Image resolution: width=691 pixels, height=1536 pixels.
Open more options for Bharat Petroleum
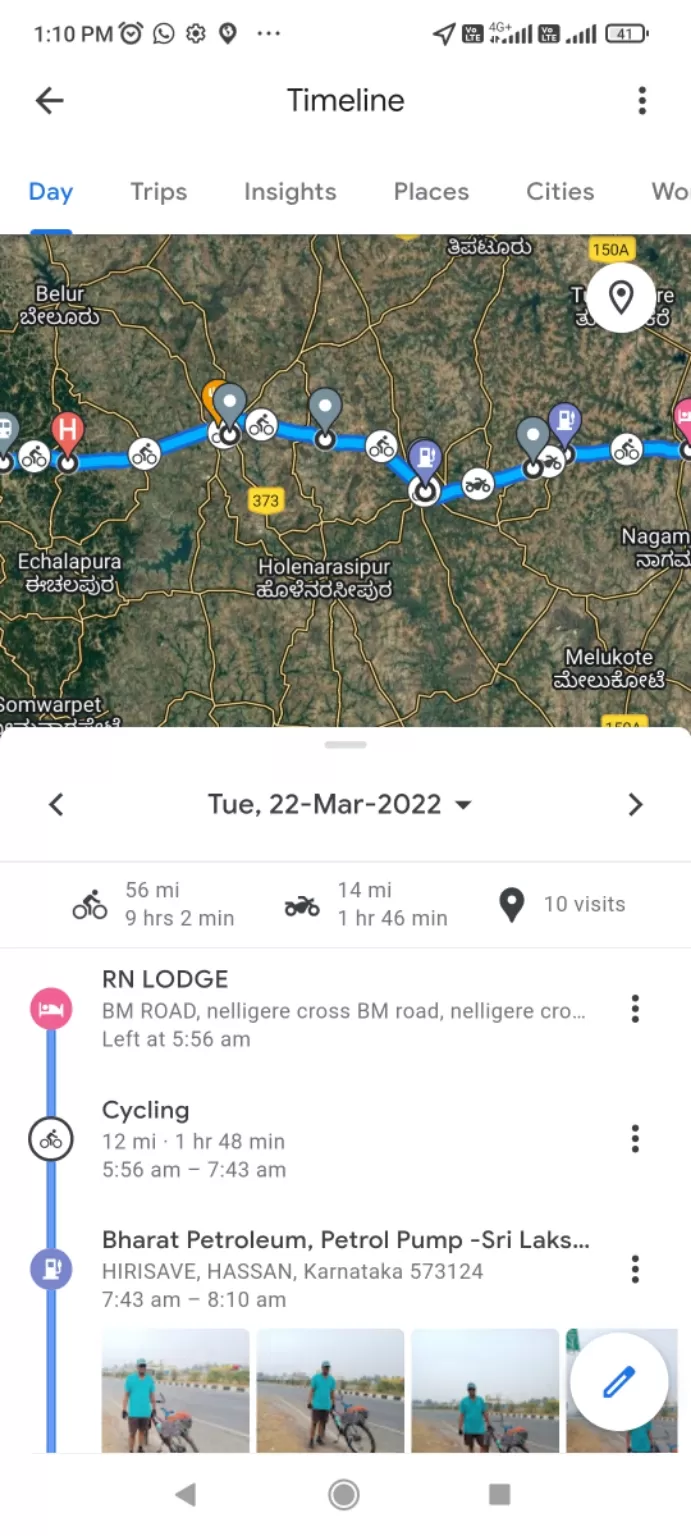(x=635, y=1270)
